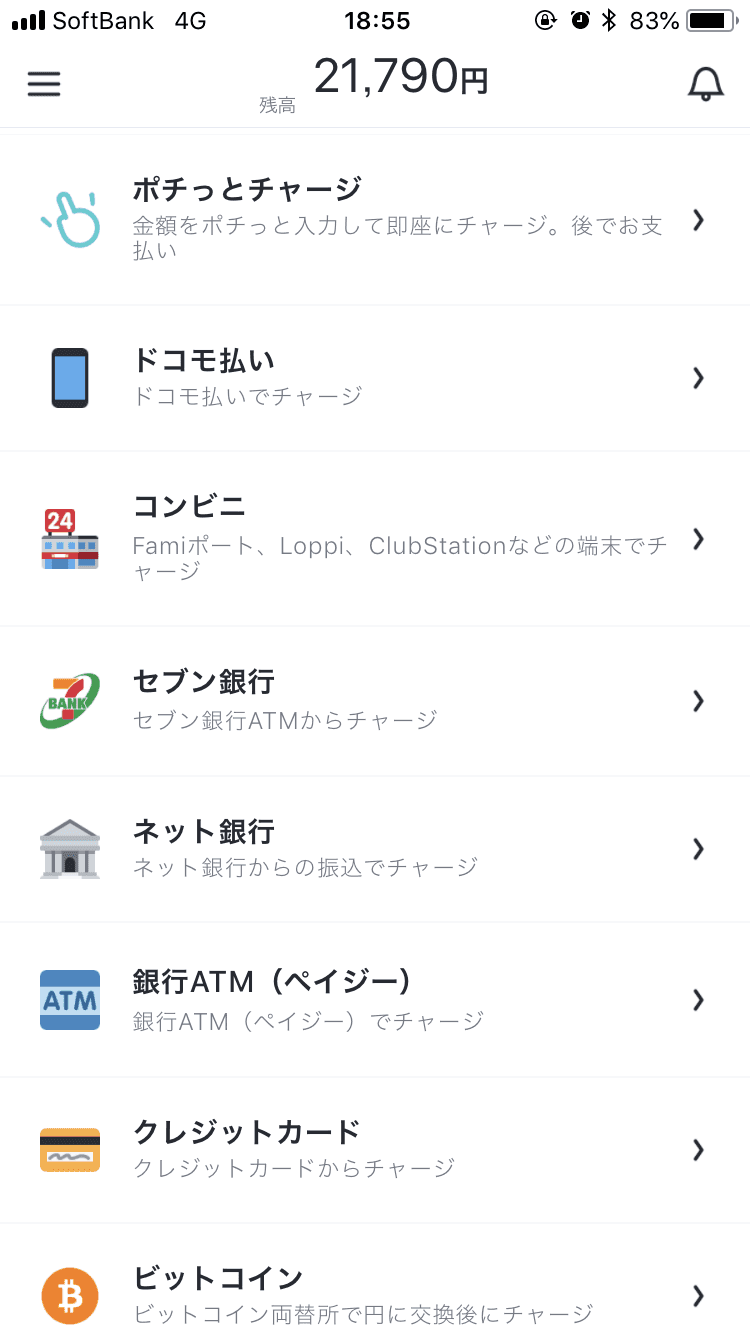The height and width of the screenshot is (1334, 750).
Task: Open notifications with the bell icon
Action: click(x=705, y=84)
